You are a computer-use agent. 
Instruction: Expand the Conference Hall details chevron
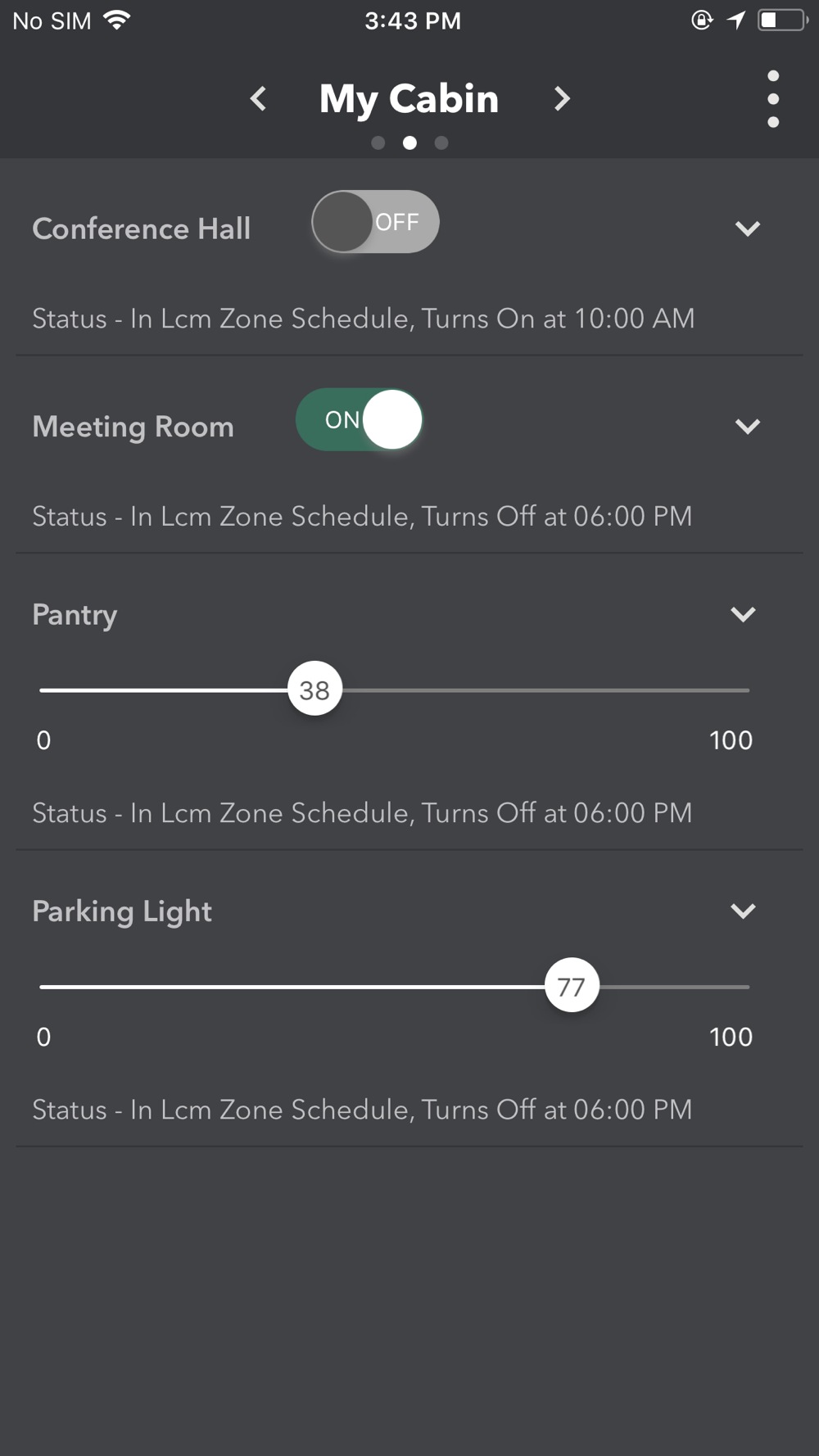(748, 228)
